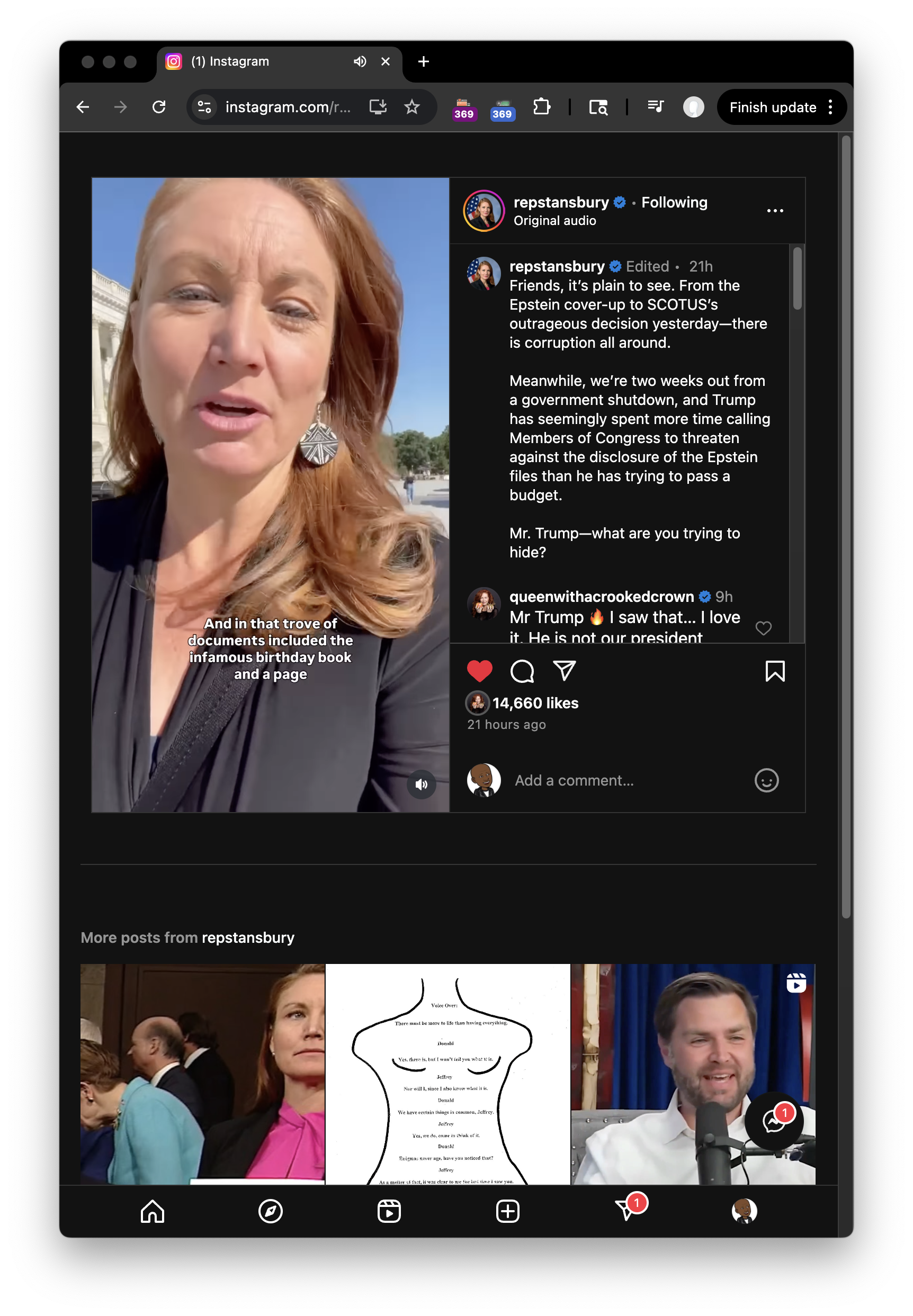Open the three-dot post options menu
The width and height of the screenshot is (913, 1316).
tap(775, 211)
